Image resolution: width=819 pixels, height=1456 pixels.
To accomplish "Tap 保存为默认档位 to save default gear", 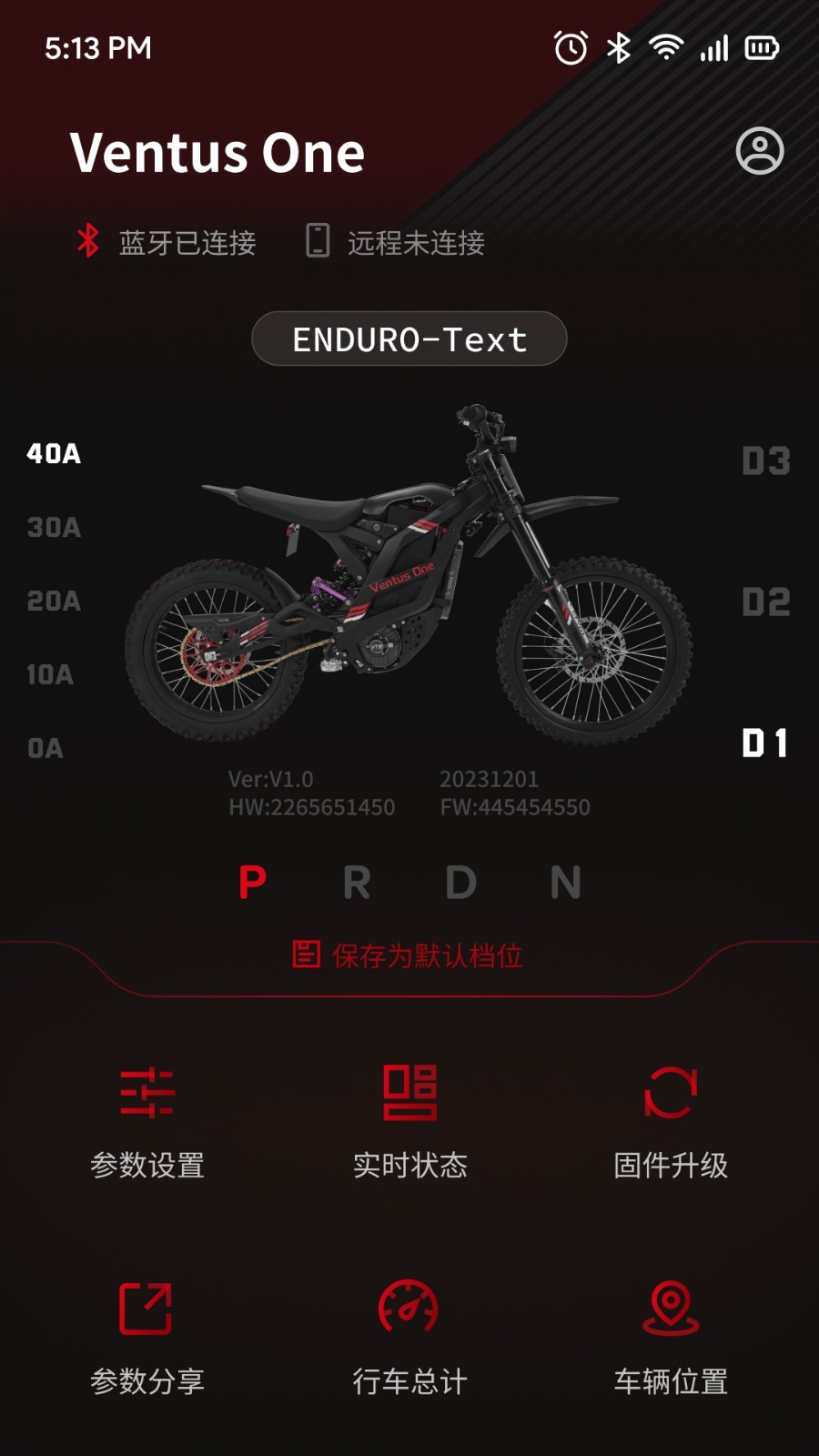I will pos(408,955).
